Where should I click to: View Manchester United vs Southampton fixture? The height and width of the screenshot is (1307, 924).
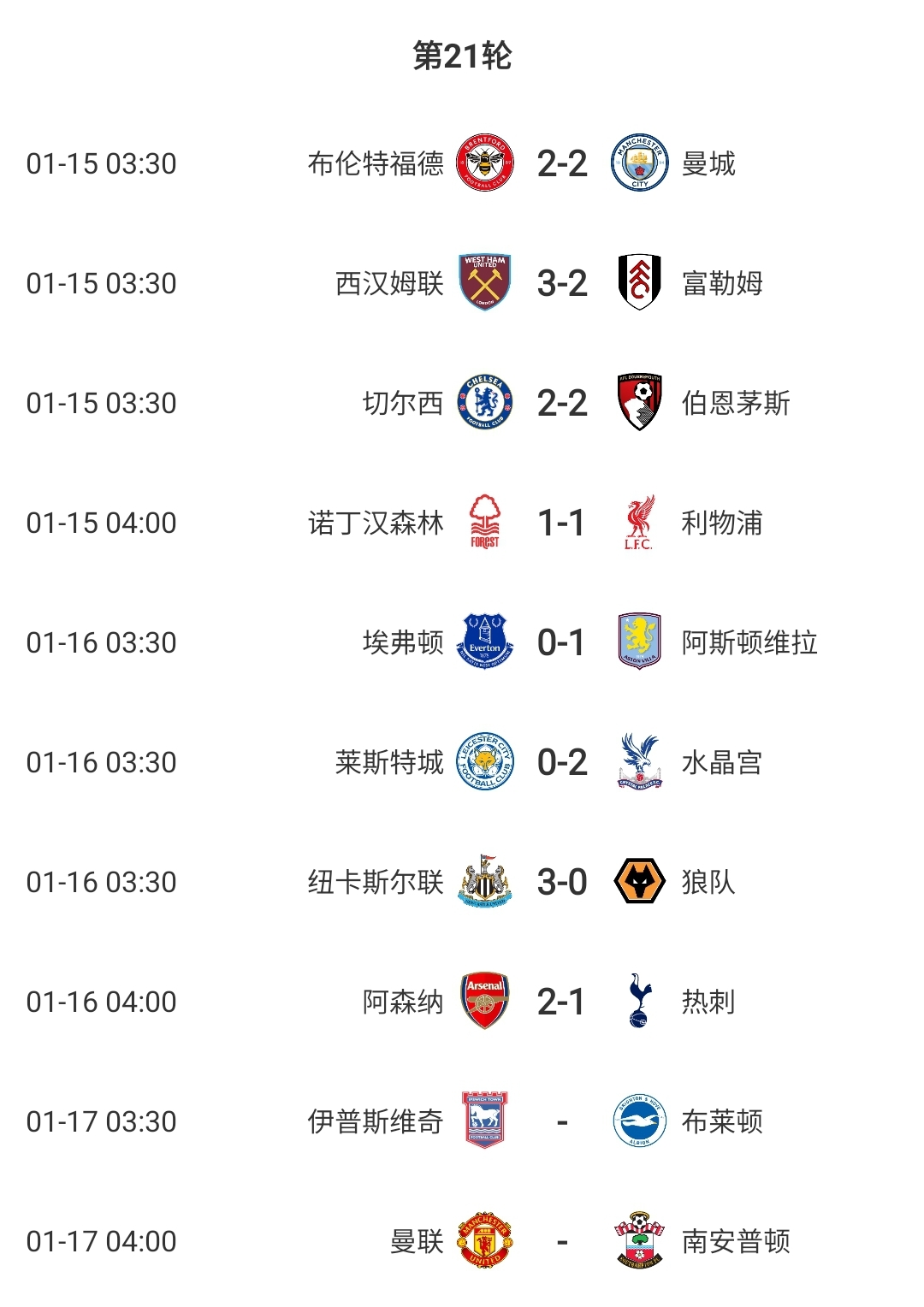561,1241
